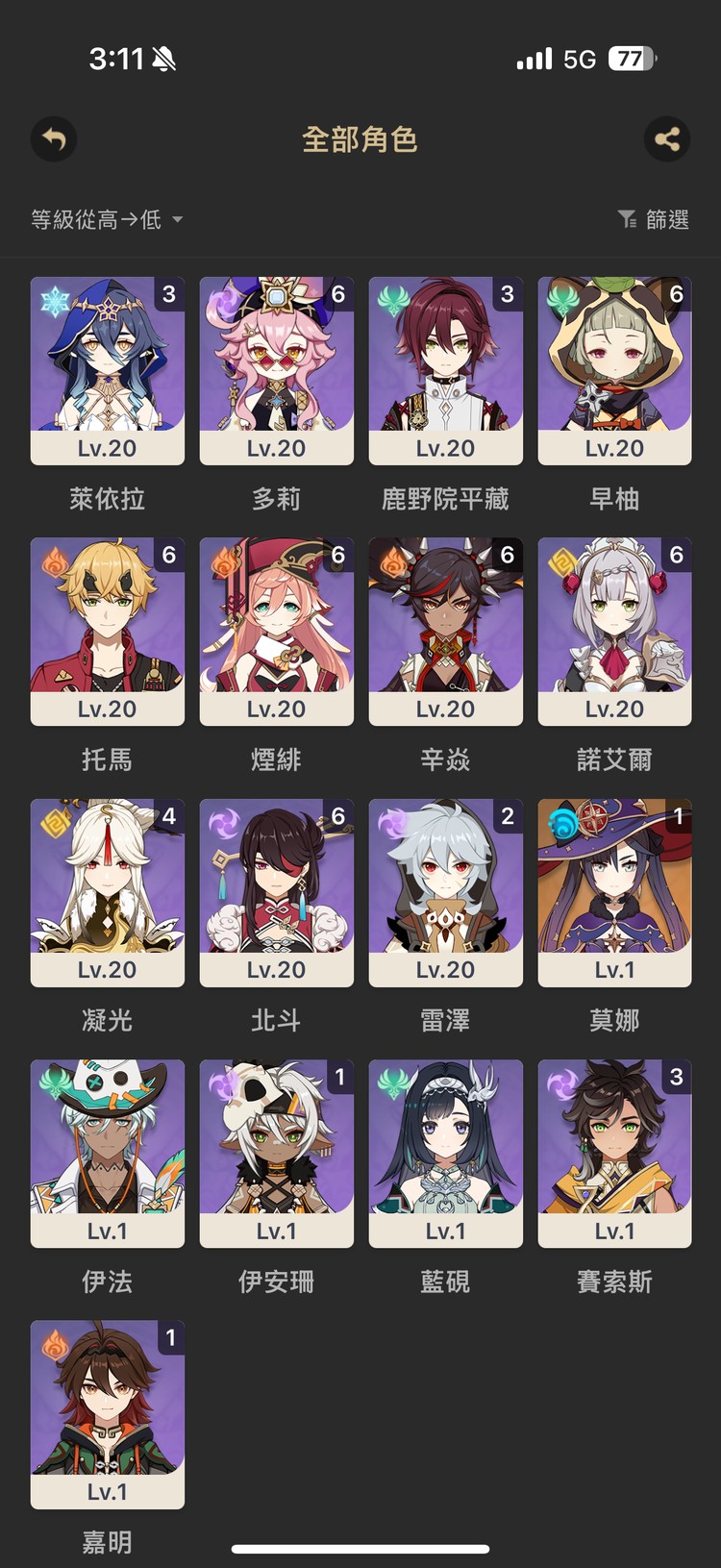This screenshot has height=1568, width=721.
Task: Open the 早柚 character card
Action: click(614, 370)
